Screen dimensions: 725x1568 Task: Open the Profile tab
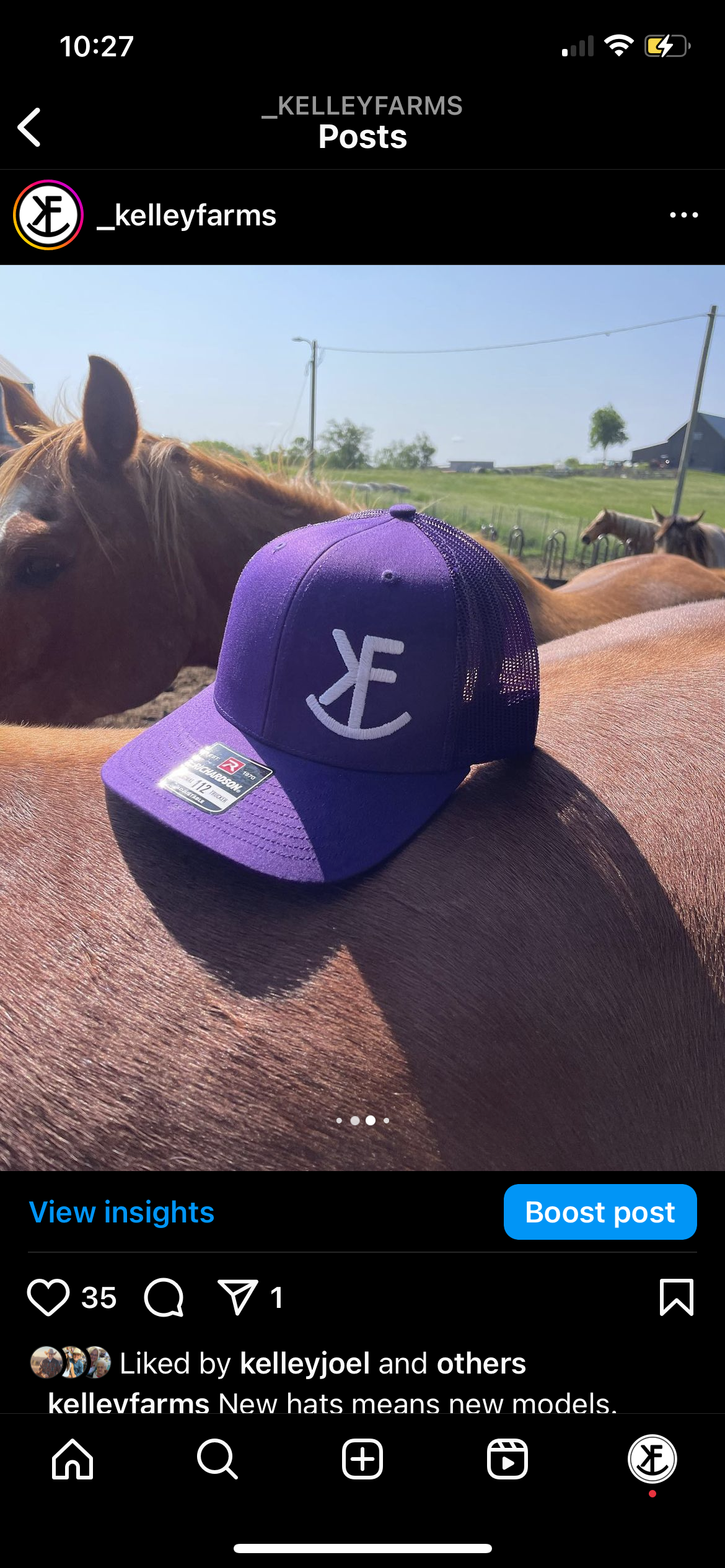(x=652, y=1459)
